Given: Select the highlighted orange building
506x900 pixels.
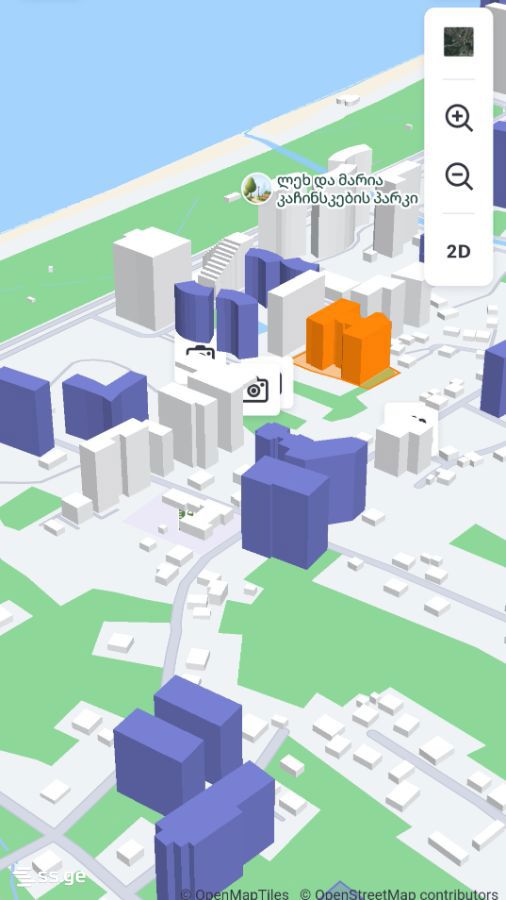Looking at the screenshot, I should [349, 342].
